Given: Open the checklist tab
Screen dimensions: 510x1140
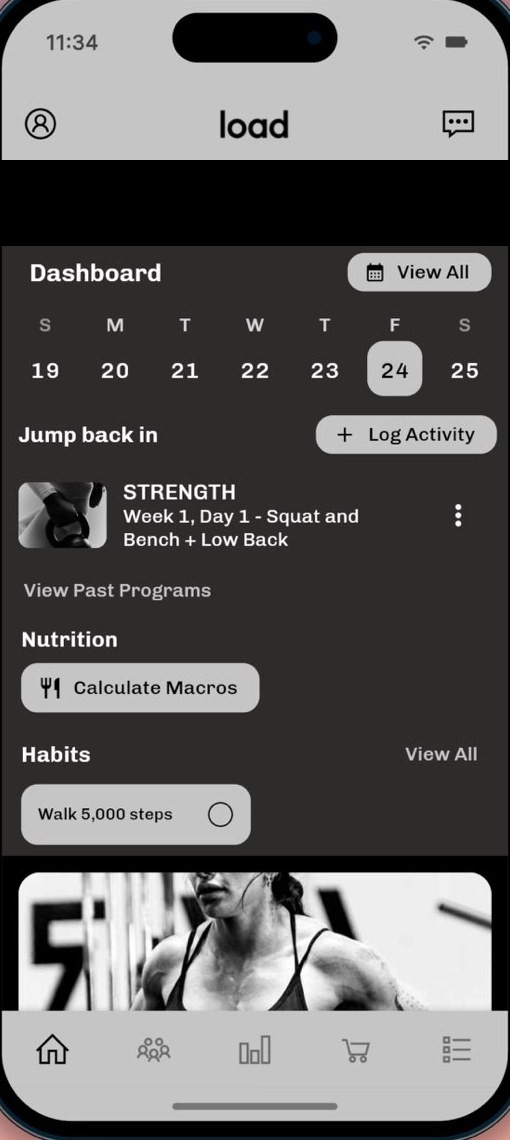Looking at the screenshot, I should [x=457, y=1050].
